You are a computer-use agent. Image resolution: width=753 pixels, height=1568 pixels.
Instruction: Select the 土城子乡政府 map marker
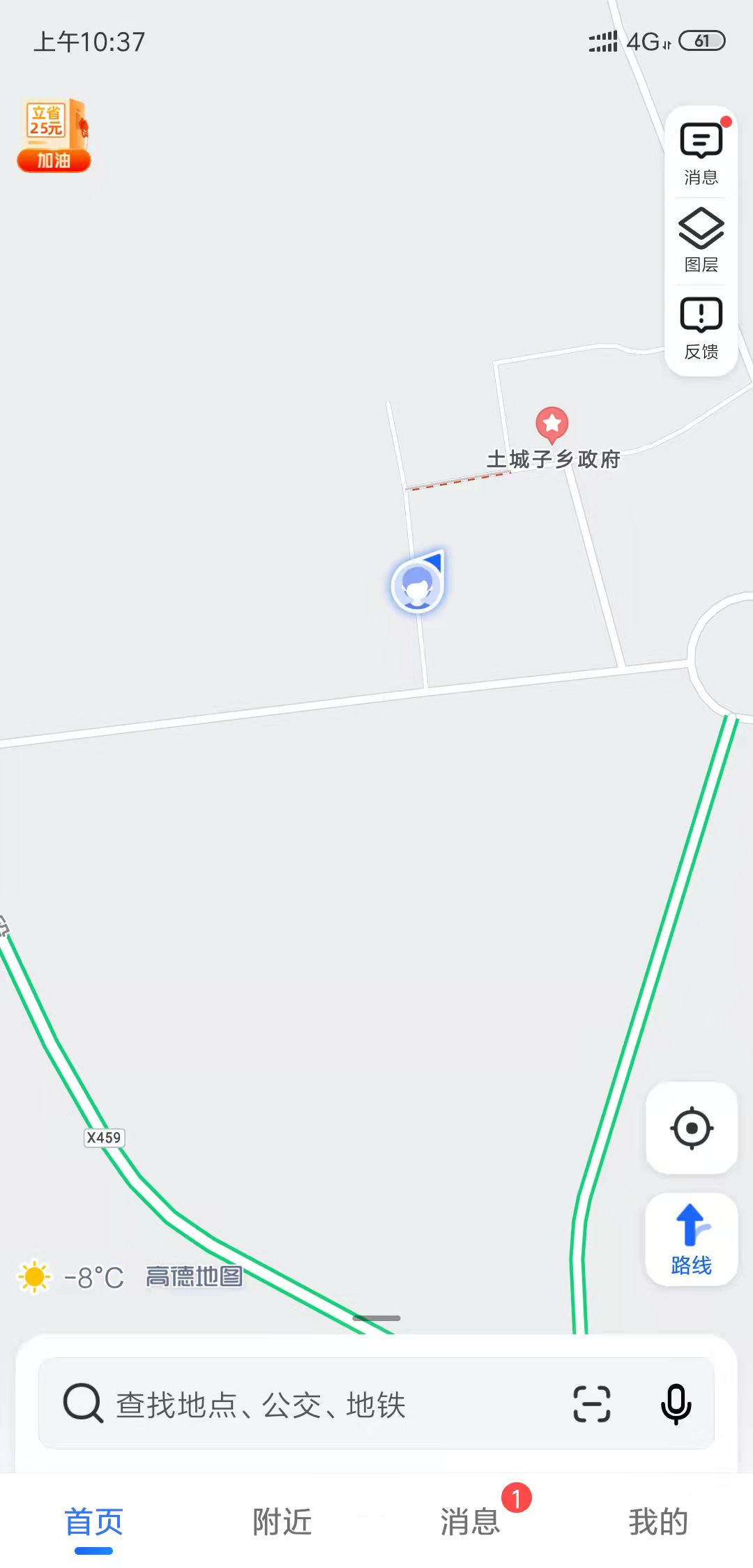tap(552, 424)
